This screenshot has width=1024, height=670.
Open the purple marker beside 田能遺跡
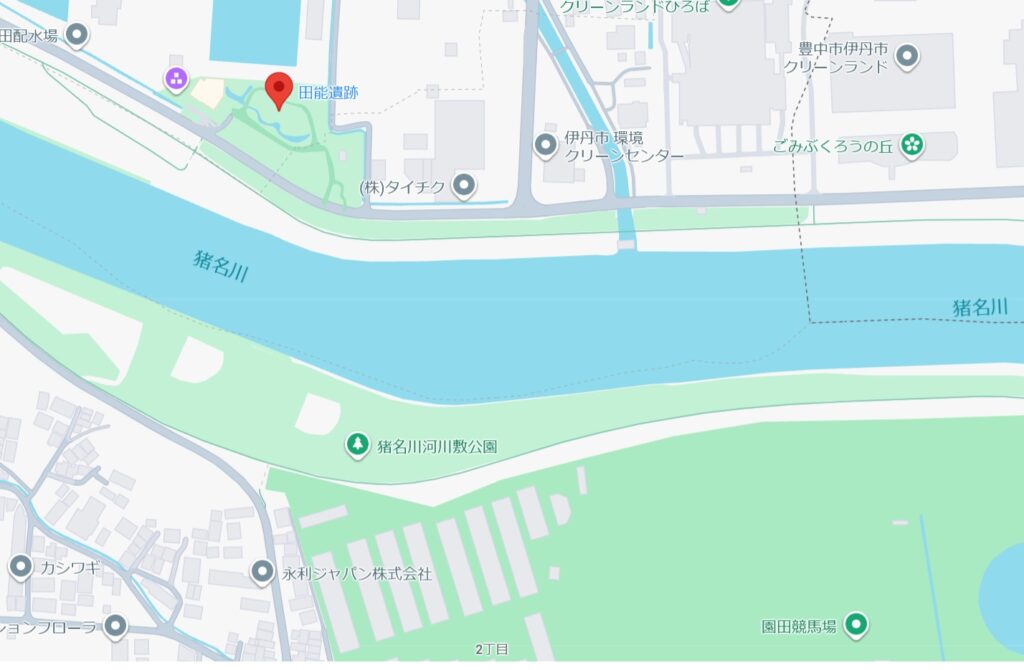pos(176,78)
